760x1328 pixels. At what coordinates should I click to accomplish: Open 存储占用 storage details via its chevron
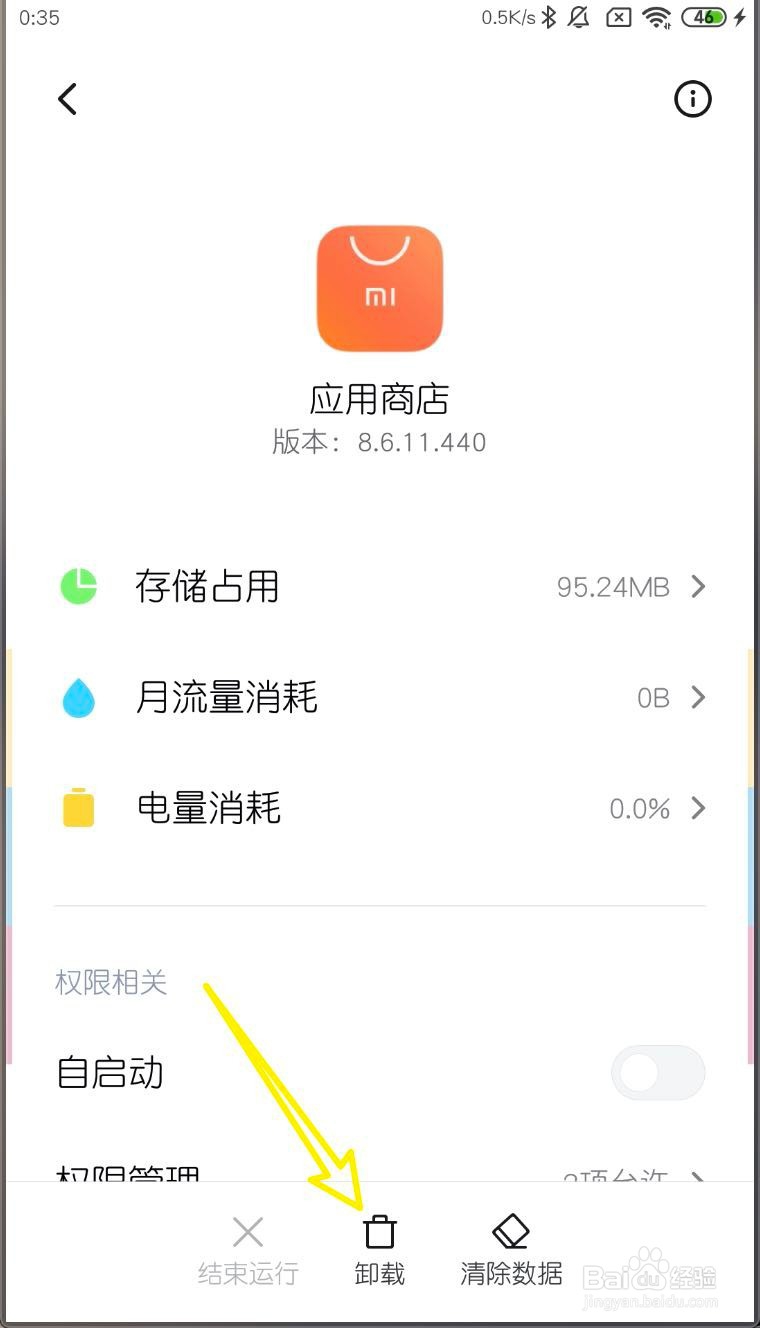tap(698, 586)
